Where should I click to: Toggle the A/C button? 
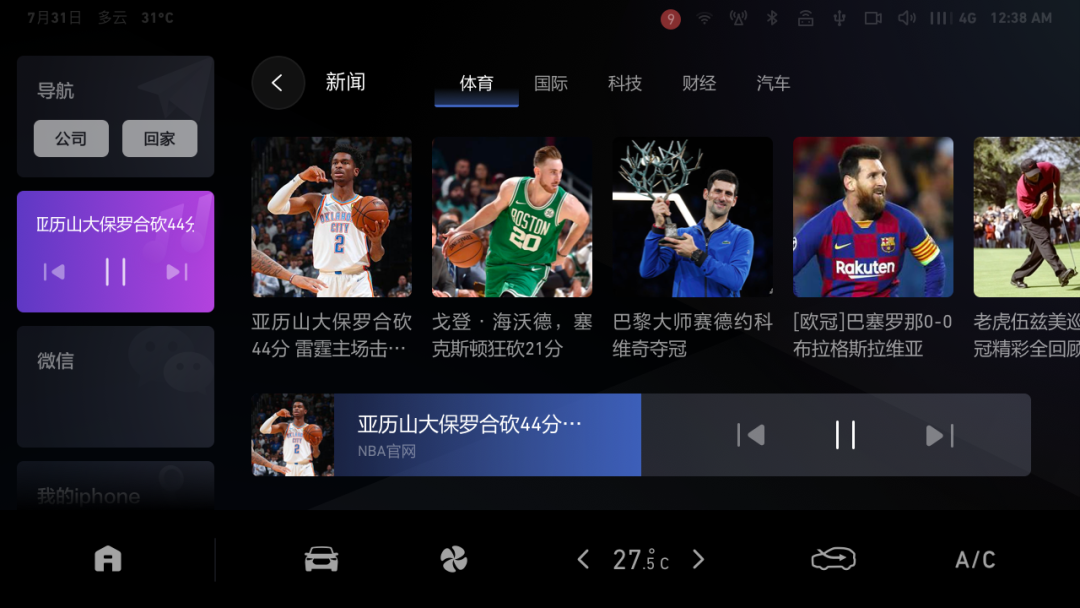975,559
